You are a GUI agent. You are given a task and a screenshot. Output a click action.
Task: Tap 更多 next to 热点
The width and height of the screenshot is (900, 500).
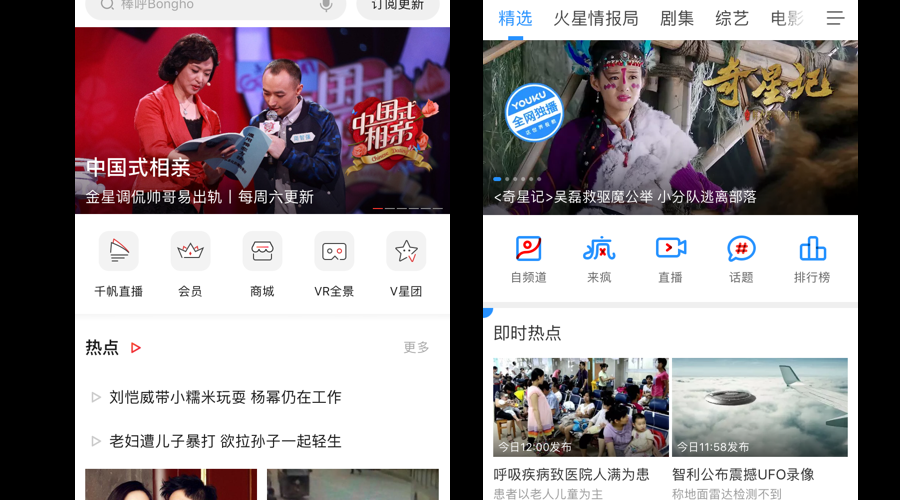(416, 348)
